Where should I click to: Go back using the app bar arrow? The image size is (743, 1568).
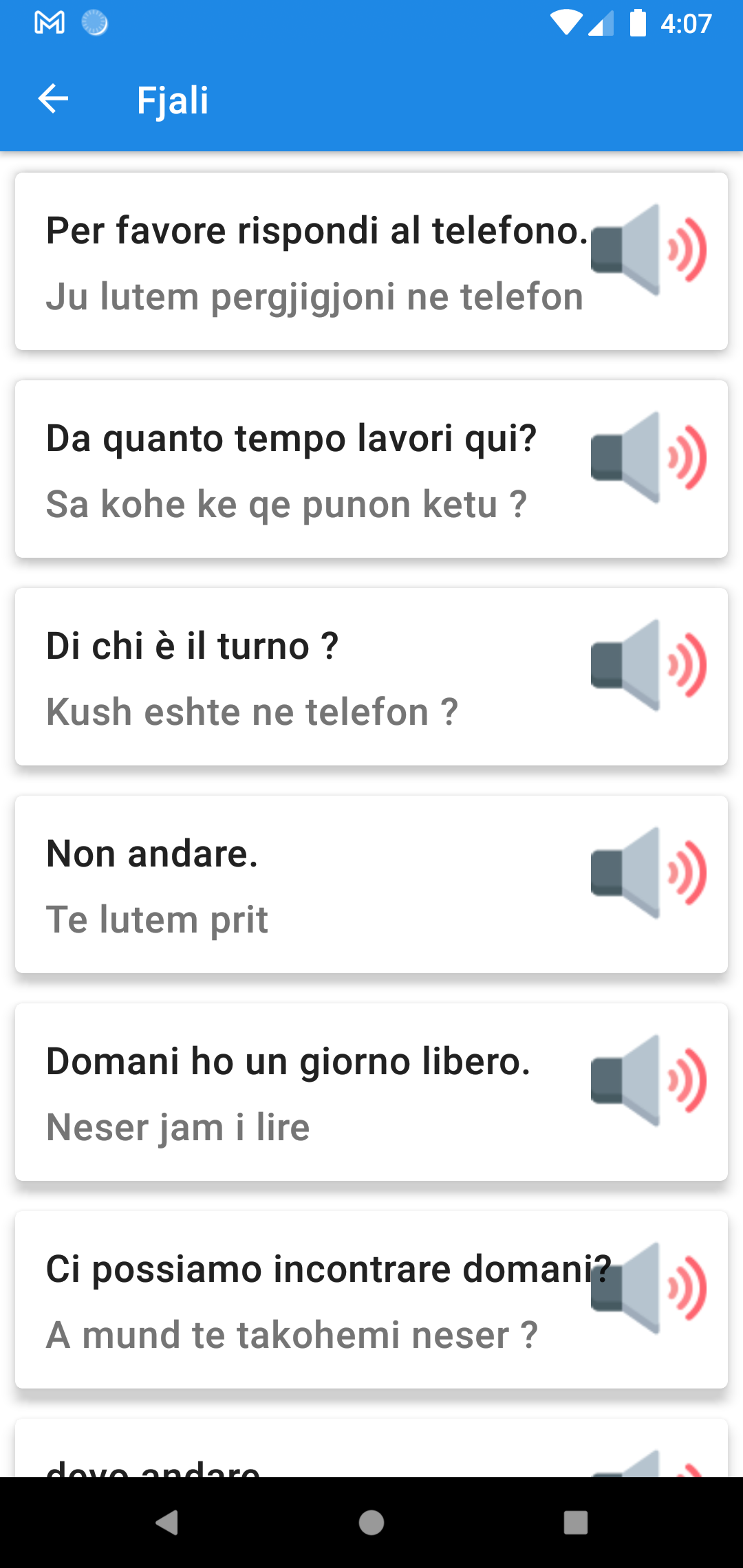point(53,99)
